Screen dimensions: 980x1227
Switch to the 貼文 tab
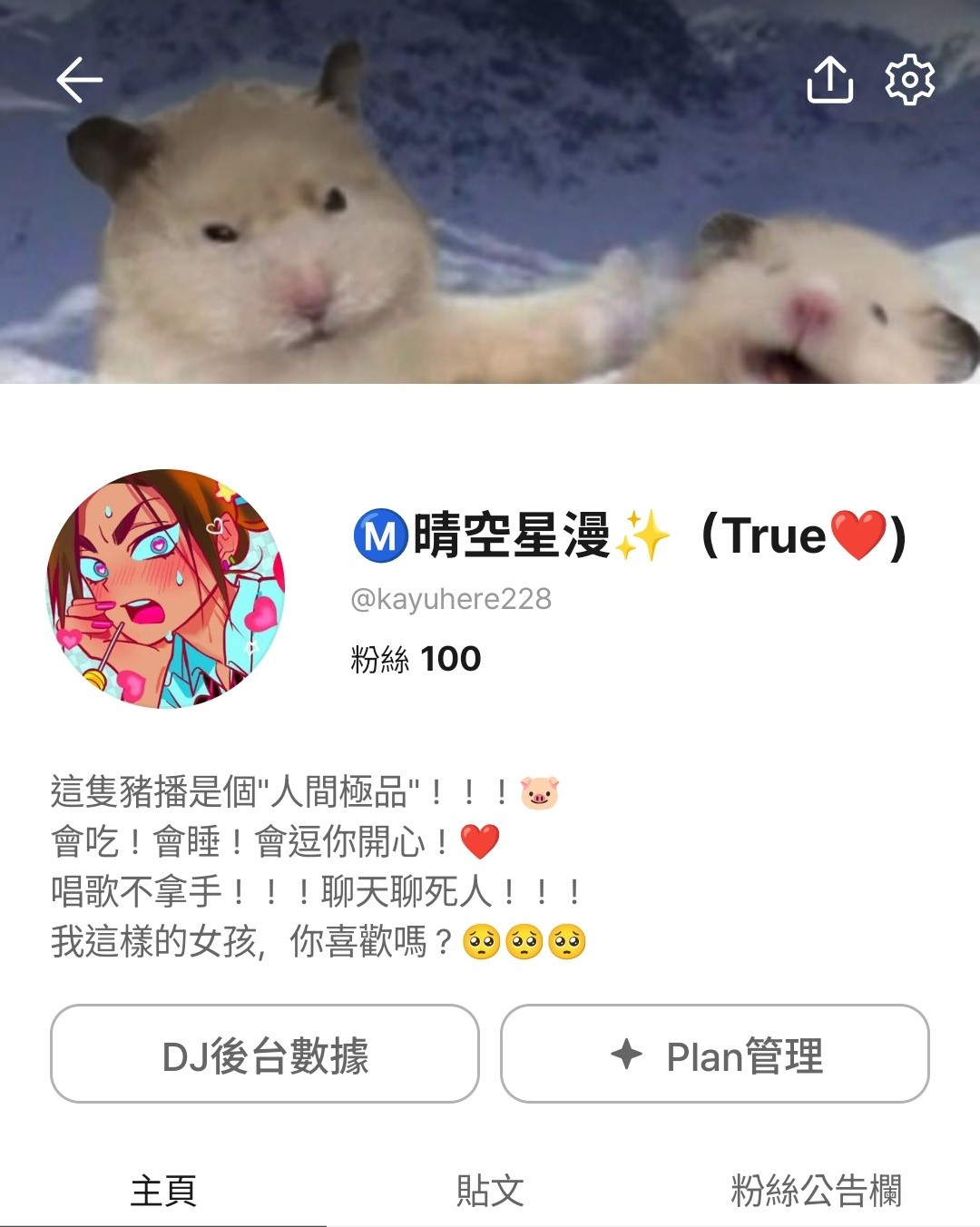490,1190
